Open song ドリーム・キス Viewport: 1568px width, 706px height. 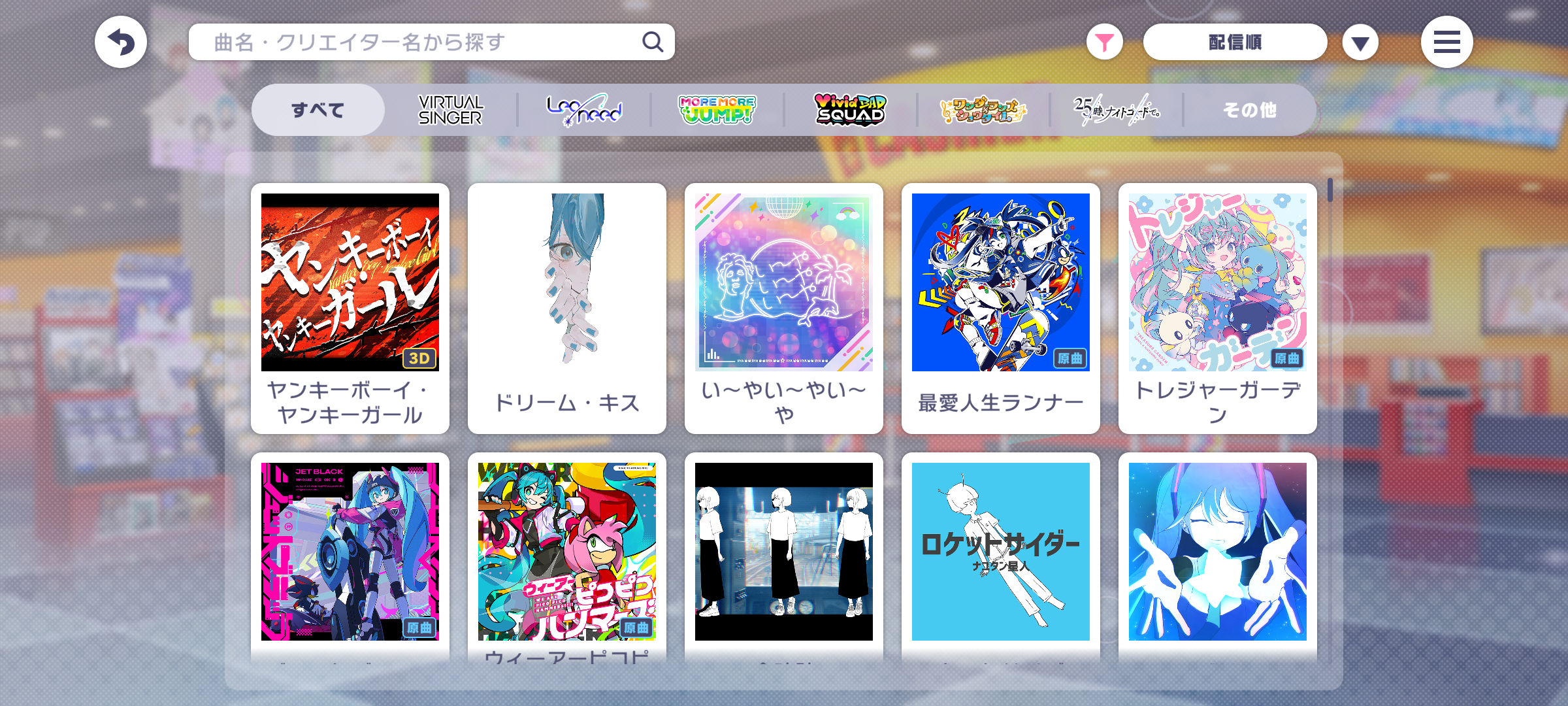point(567,307)
